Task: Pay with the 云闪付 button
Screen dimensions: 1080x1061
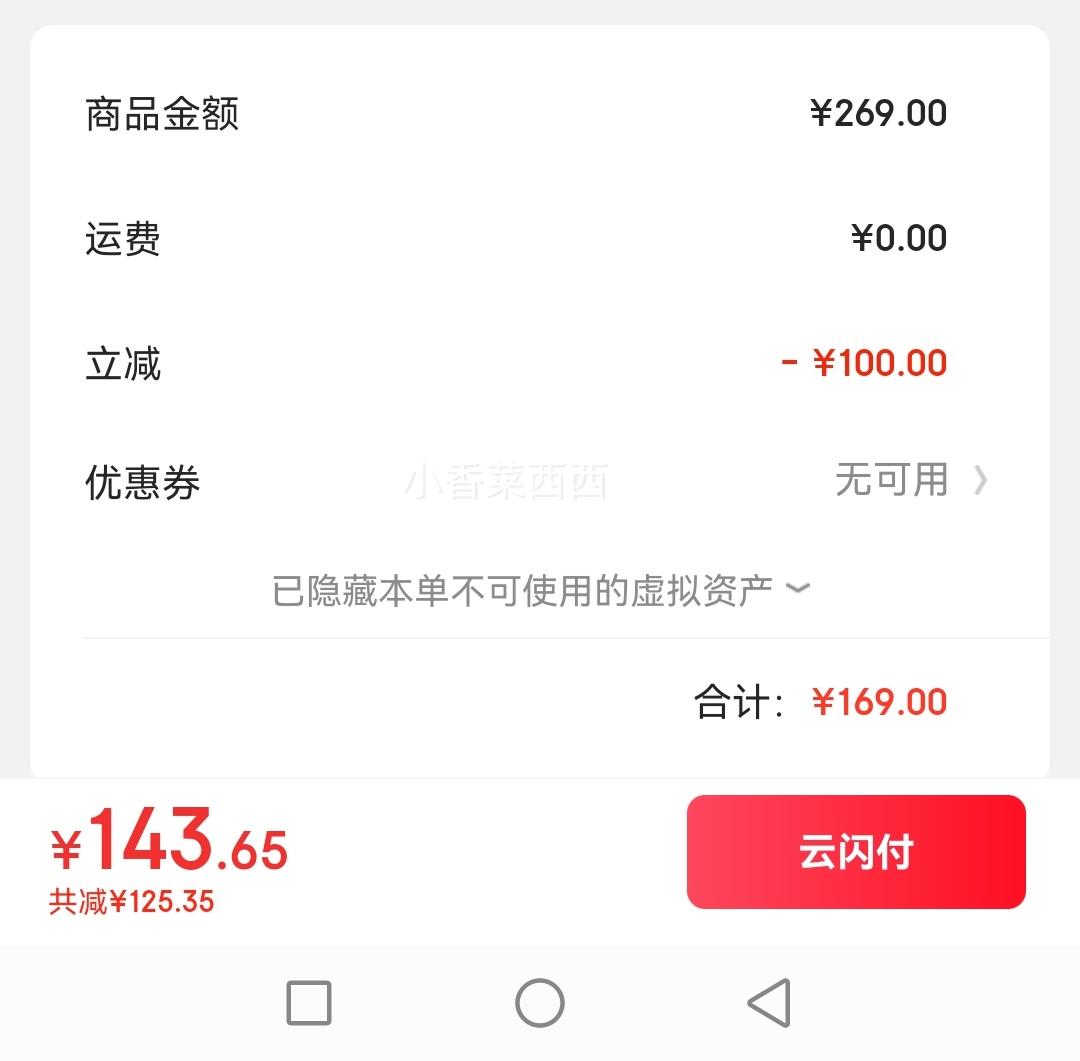Action: pyautogui.click(x=856, y=852)
